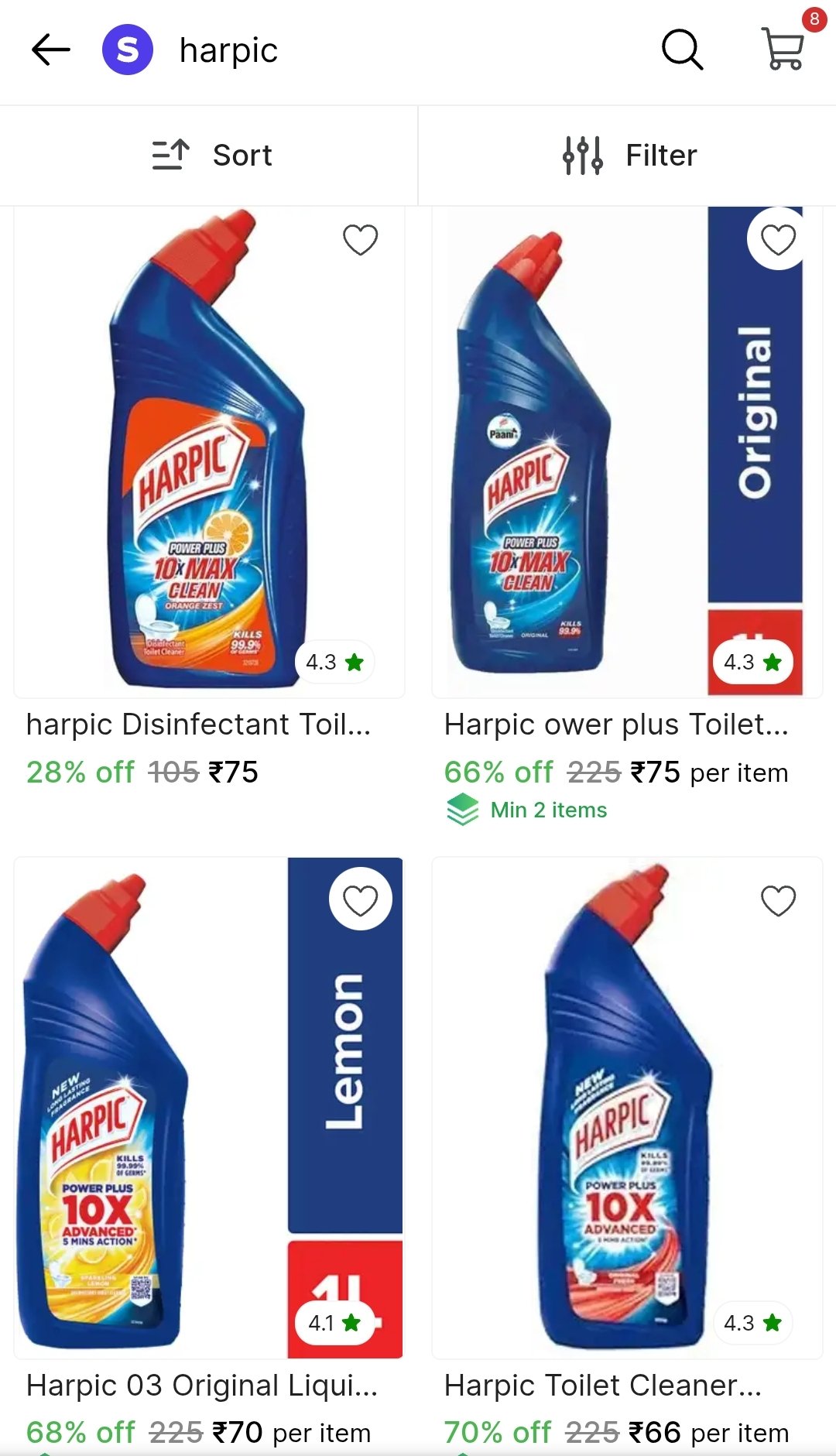Viewport: 836px width, 1456px height.
Task: Wishlist the Harpic ower plus Toilet product
Action: tap(778, 238)
